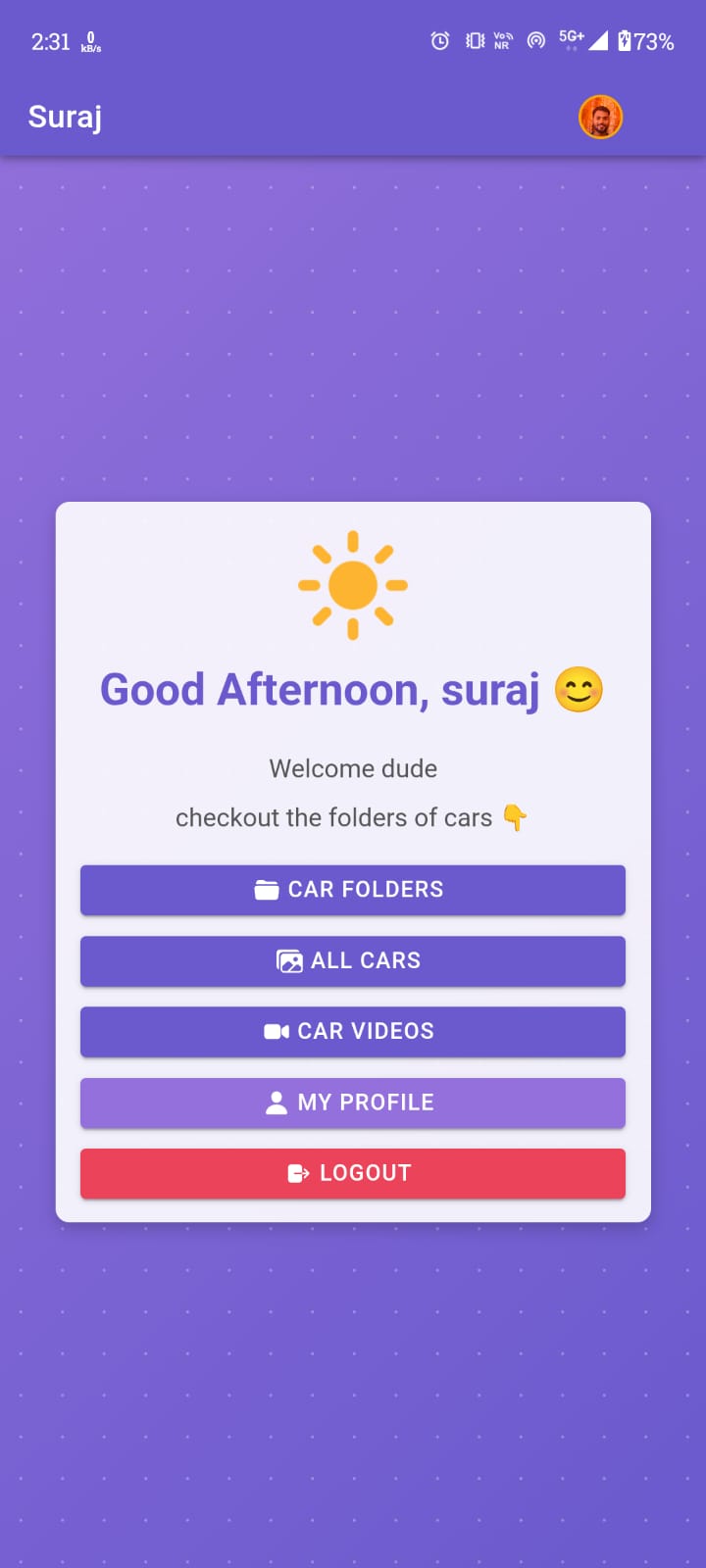This screenshot has height=1568, width=706.
Task: Tap the alarm clock icon in status bar
Action: tap(438, 40)
